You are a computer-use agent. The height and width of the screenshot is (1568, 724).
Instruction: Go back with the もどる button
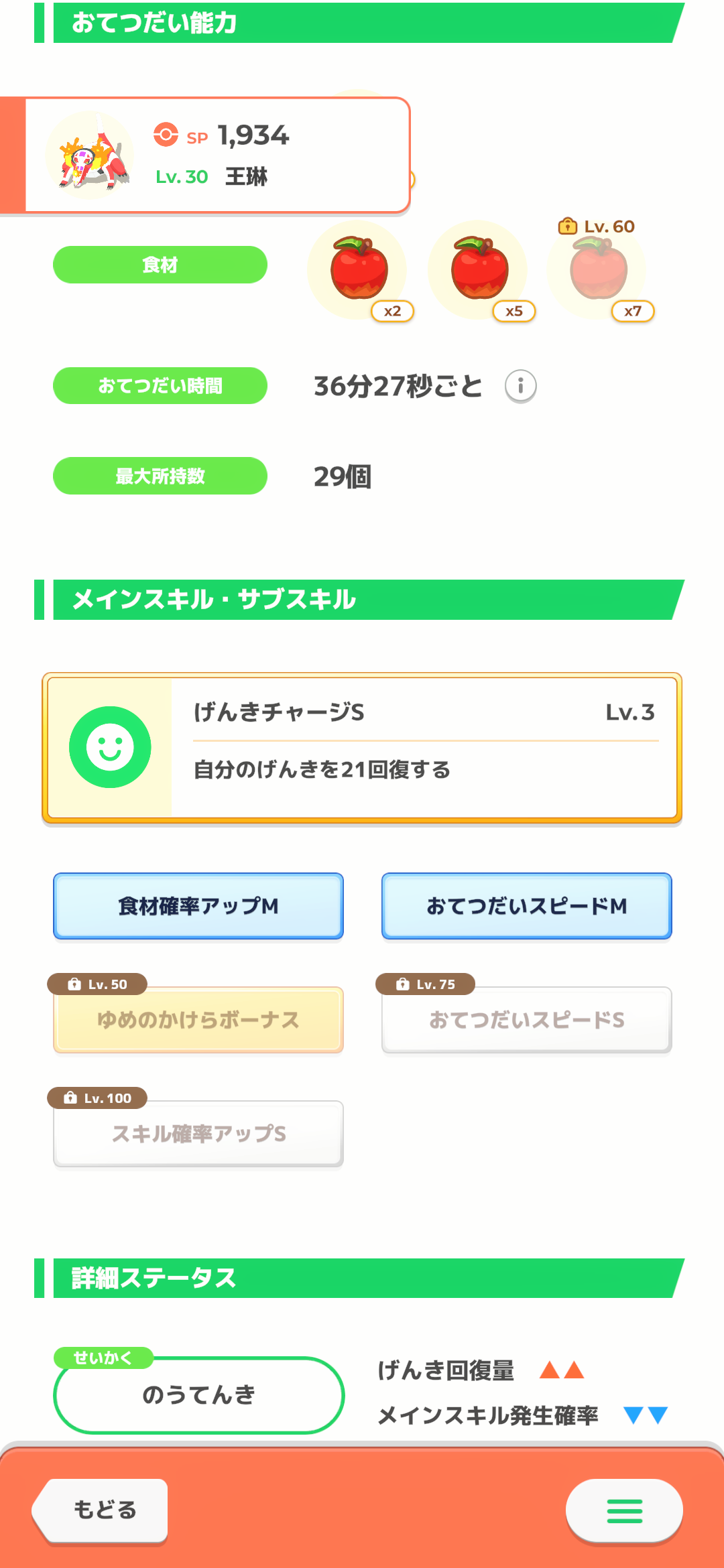[101, 1510]
